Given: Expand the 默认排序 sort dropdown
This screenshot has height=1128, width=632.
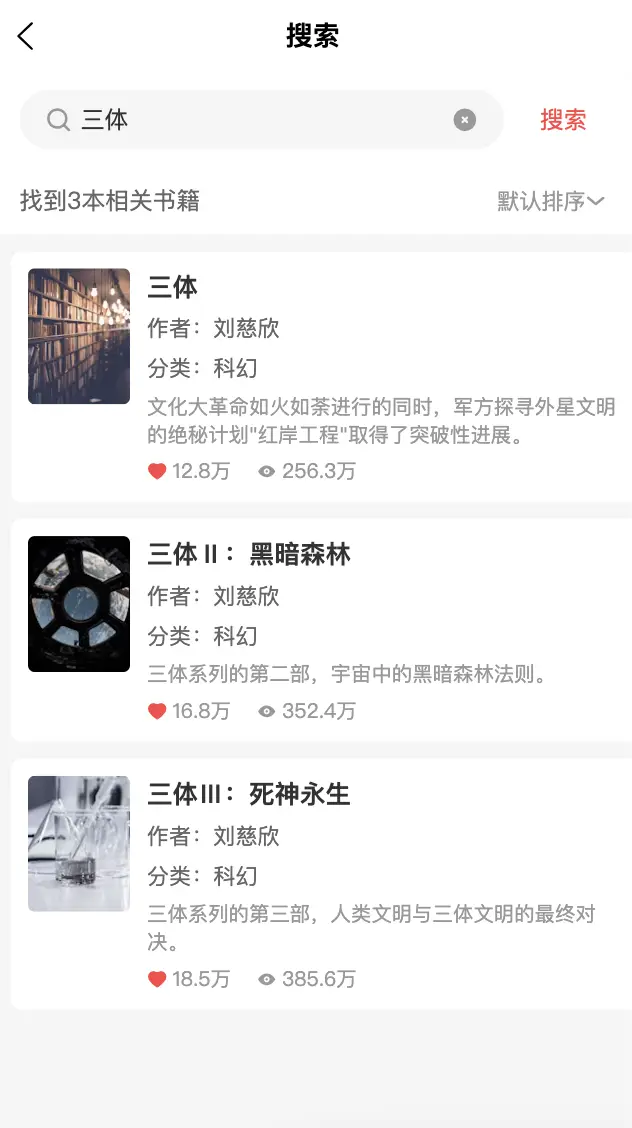Looking at the screenshot, I should pos(551,201).
